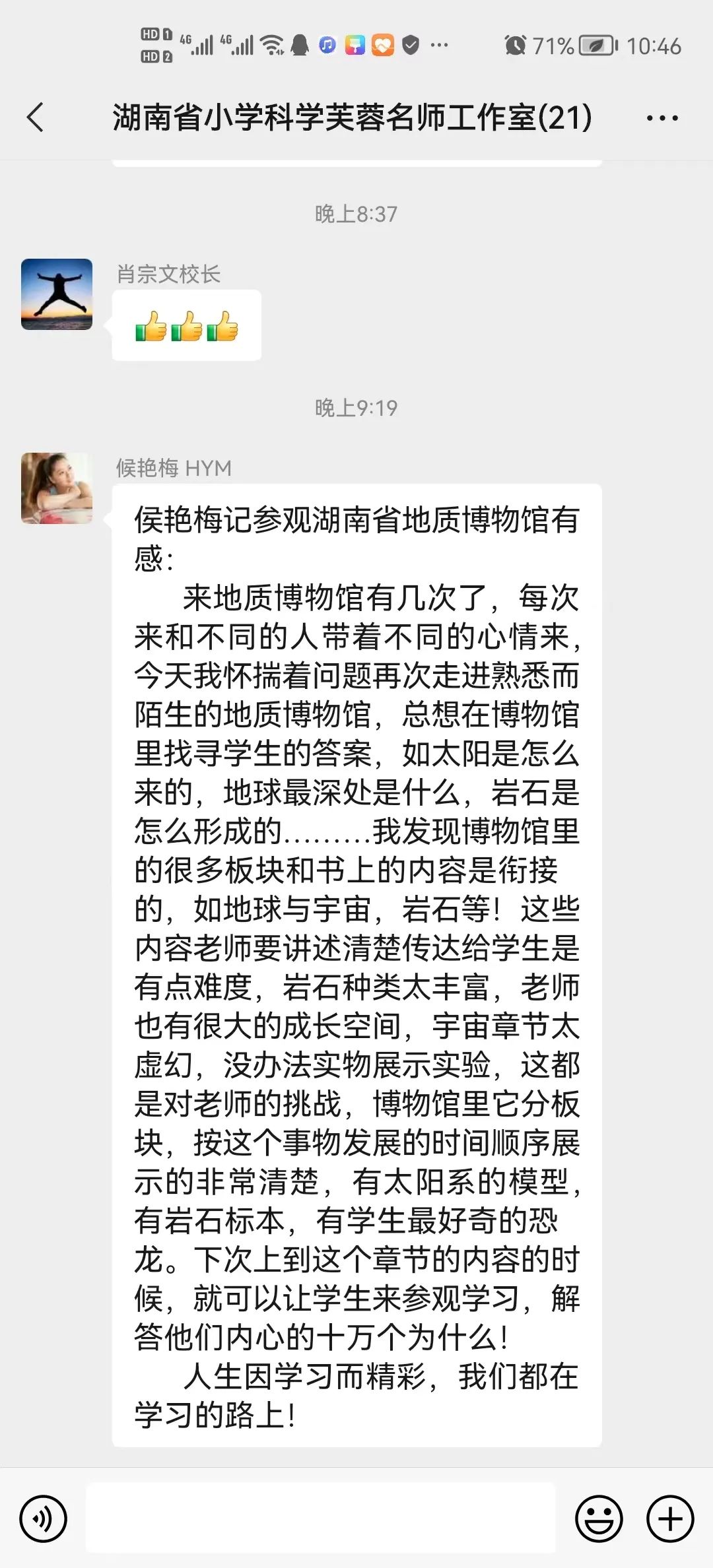Open the emoji picker
Image resolution: width=713 pixels, height=1568 pixels.
(x=599, y=1519)
